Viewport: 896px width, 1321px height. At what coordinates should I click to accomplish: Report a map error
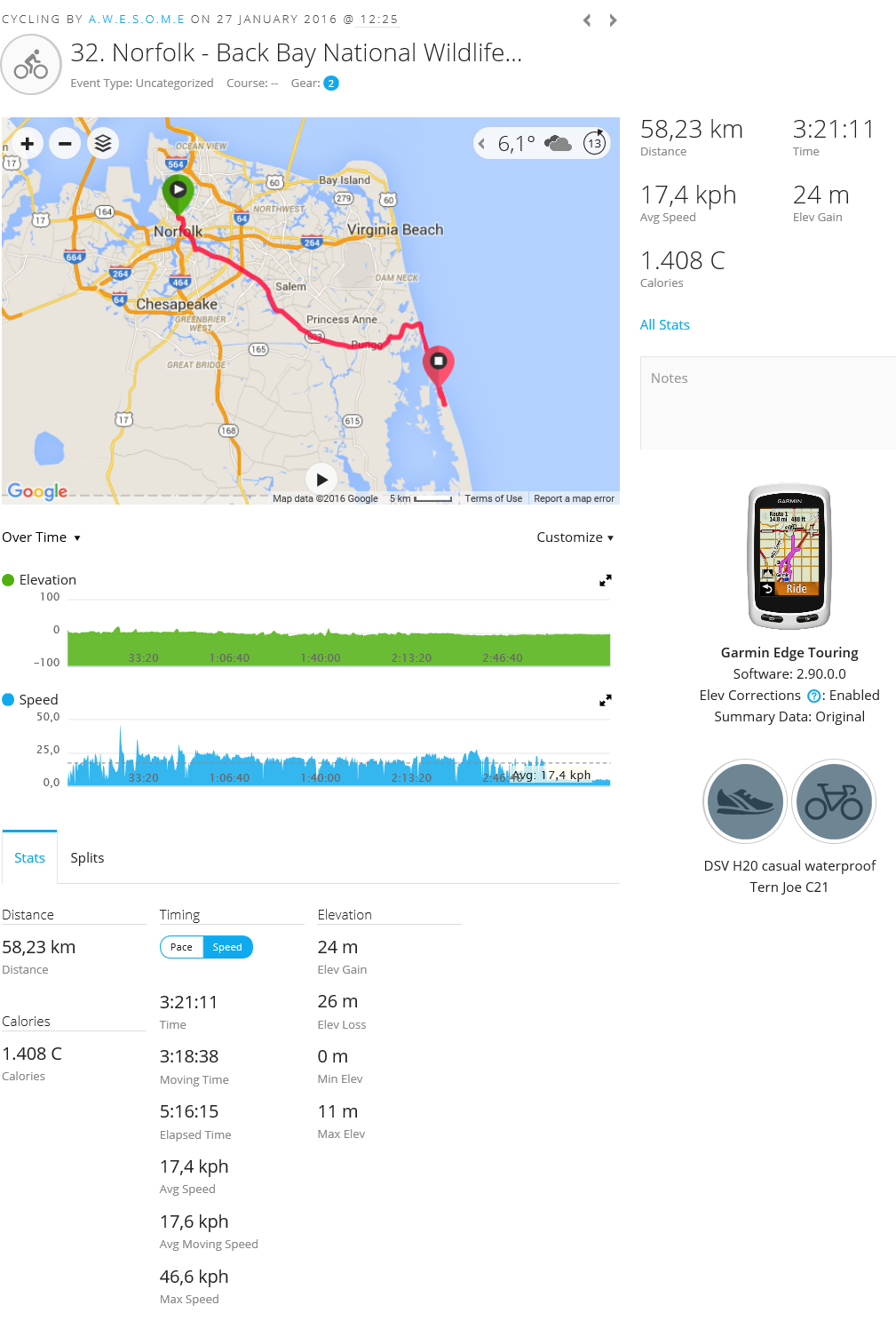click(574, 498)
